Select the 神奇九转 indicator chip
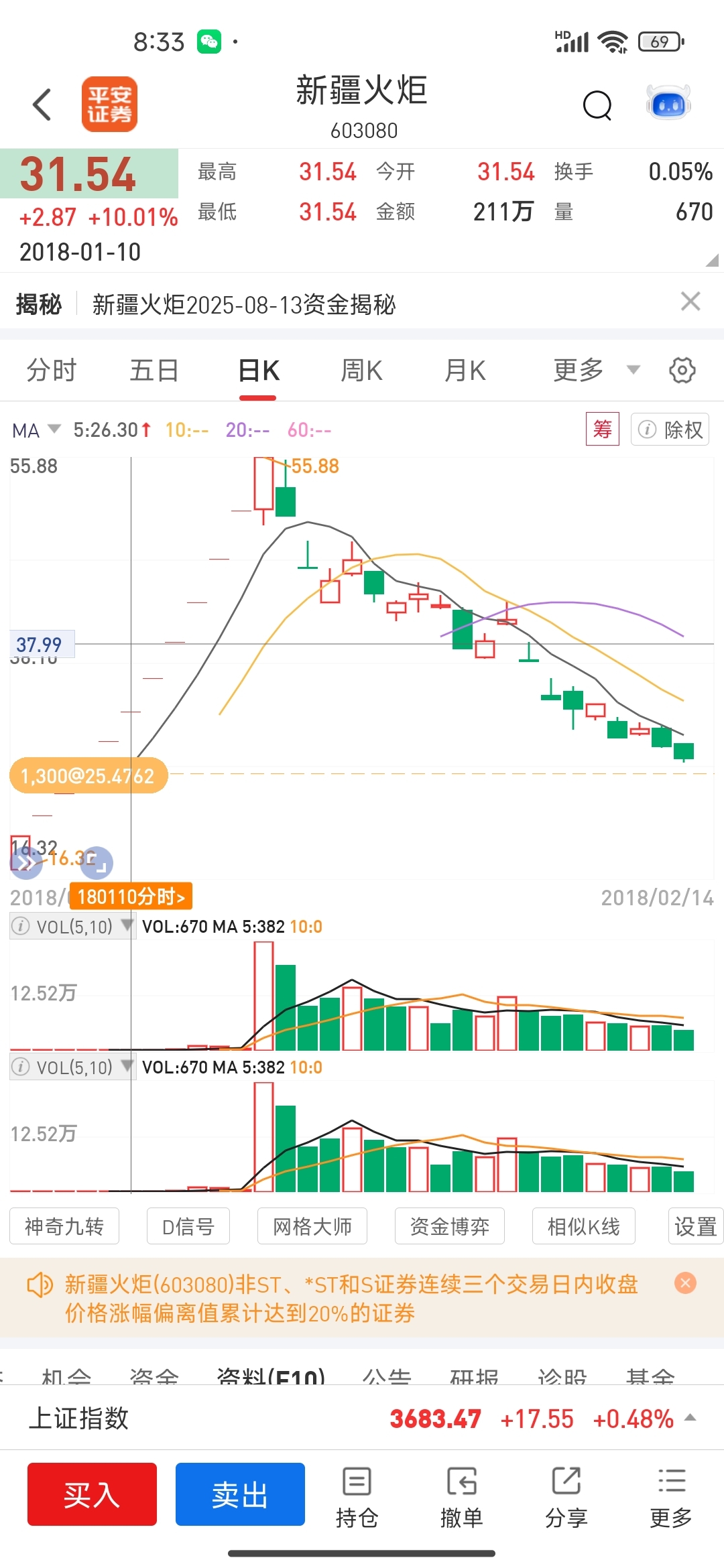Screen dimensions: 724x1568 pyautogui.click(x=64, y=1226)
